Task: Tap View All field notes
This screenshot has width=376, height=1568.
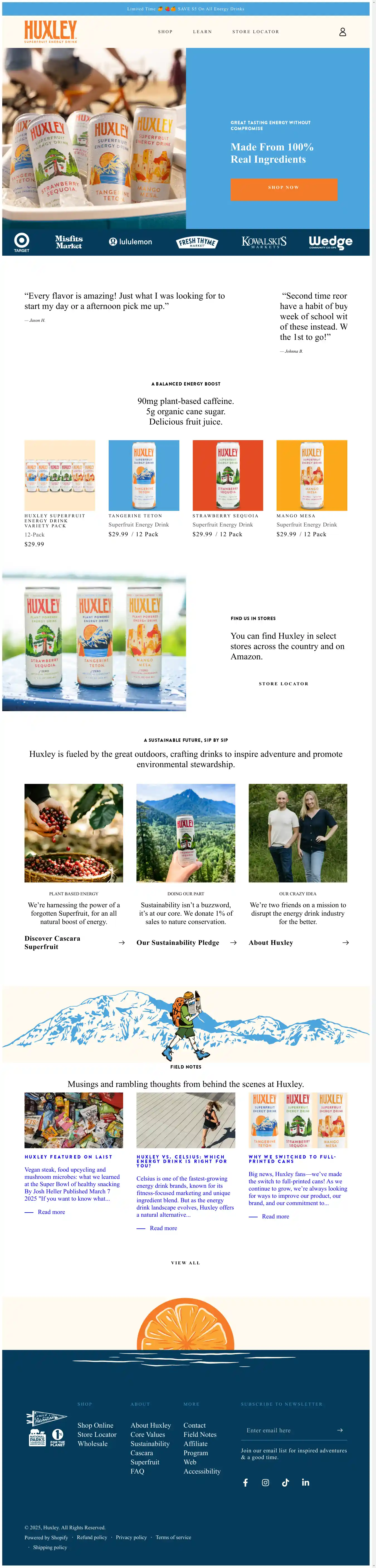Action: point(185,1262)
